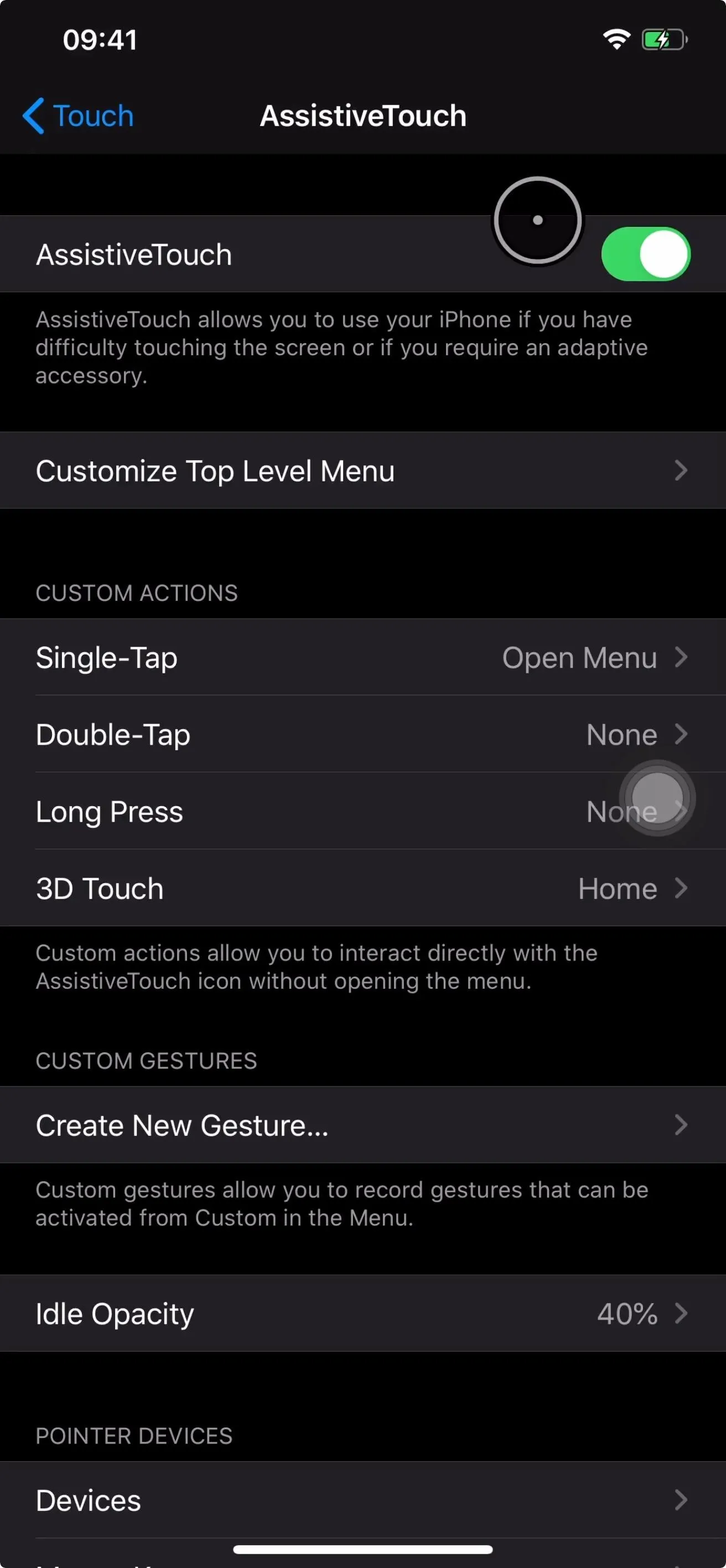
Task: Set the Long Press action
Action: click(362, 812)
